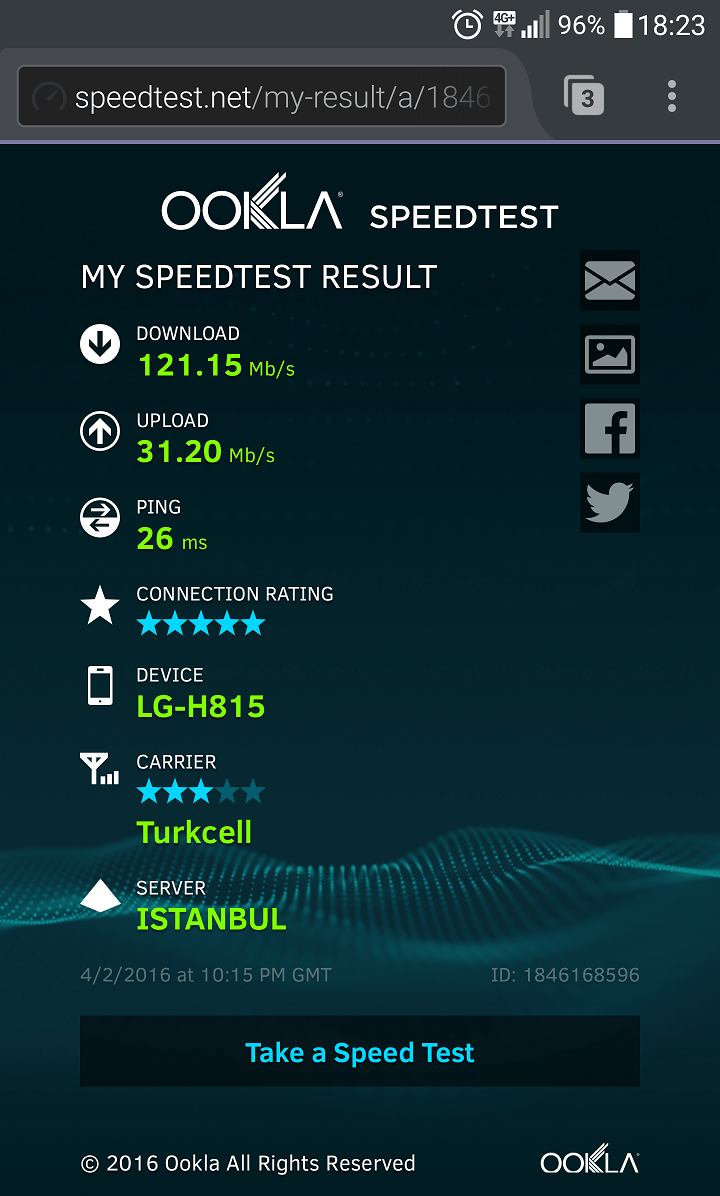Get the result as an image

pos(609,355)
